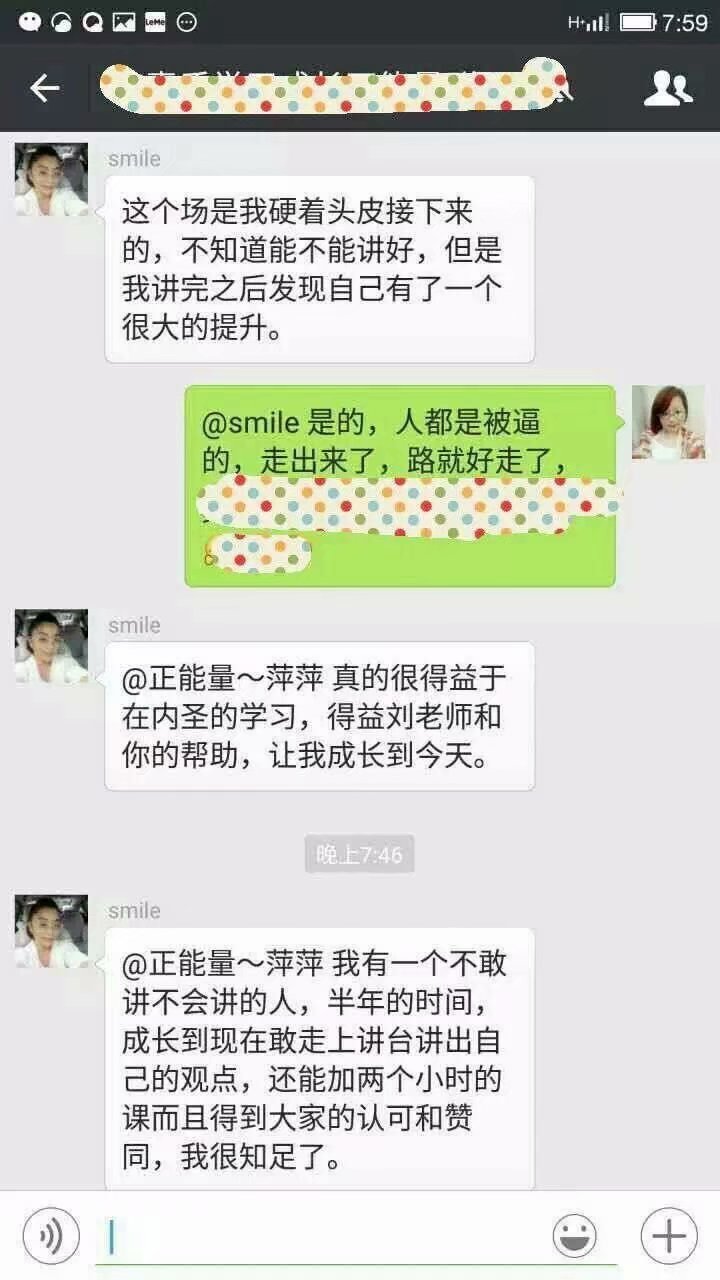The height and width of the screenshot is (1280, 720).
Task: Switch to voice message input
Action: tap(50, 1237)
